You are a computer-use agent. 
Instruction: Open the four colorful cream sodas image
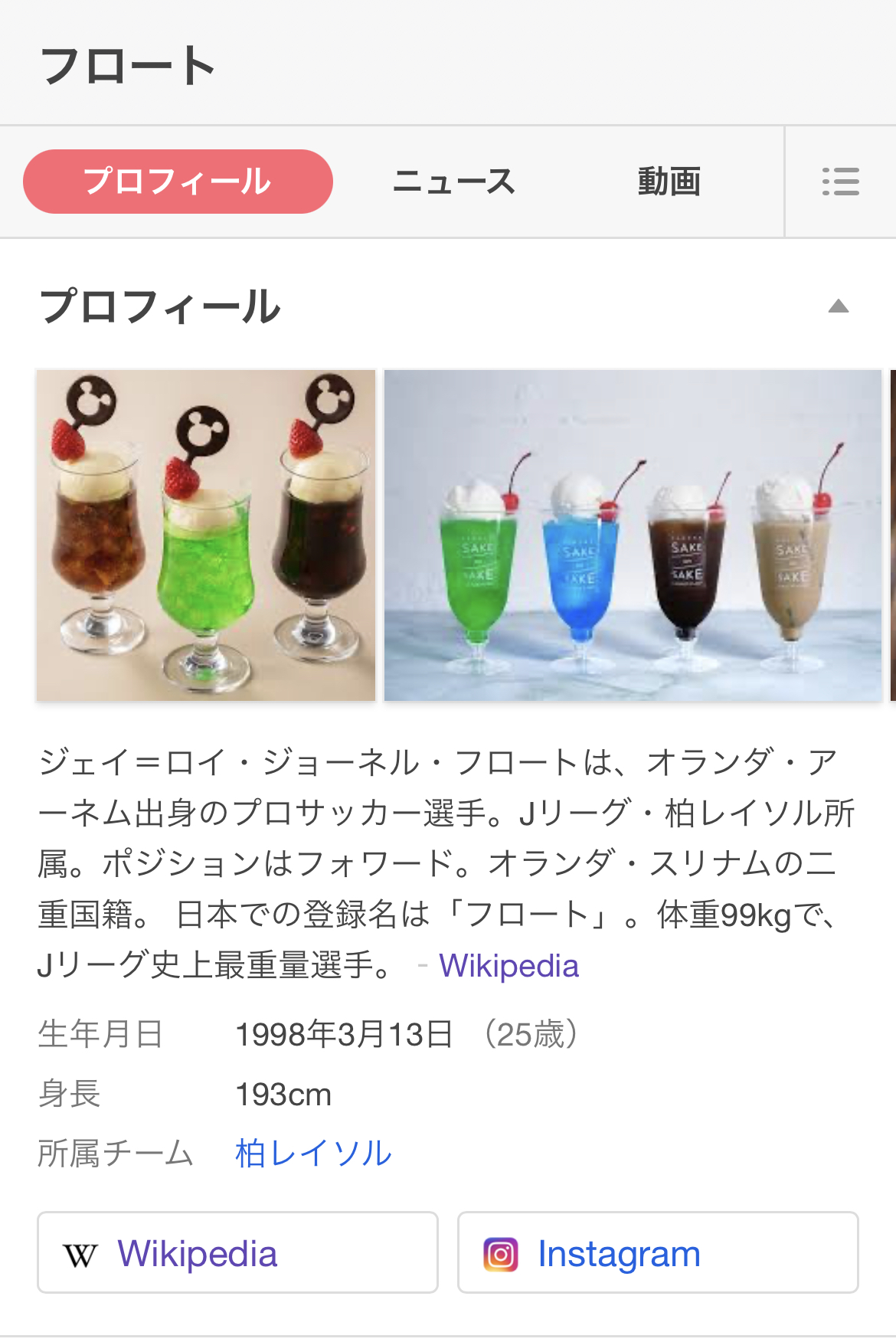pos(633,535)
